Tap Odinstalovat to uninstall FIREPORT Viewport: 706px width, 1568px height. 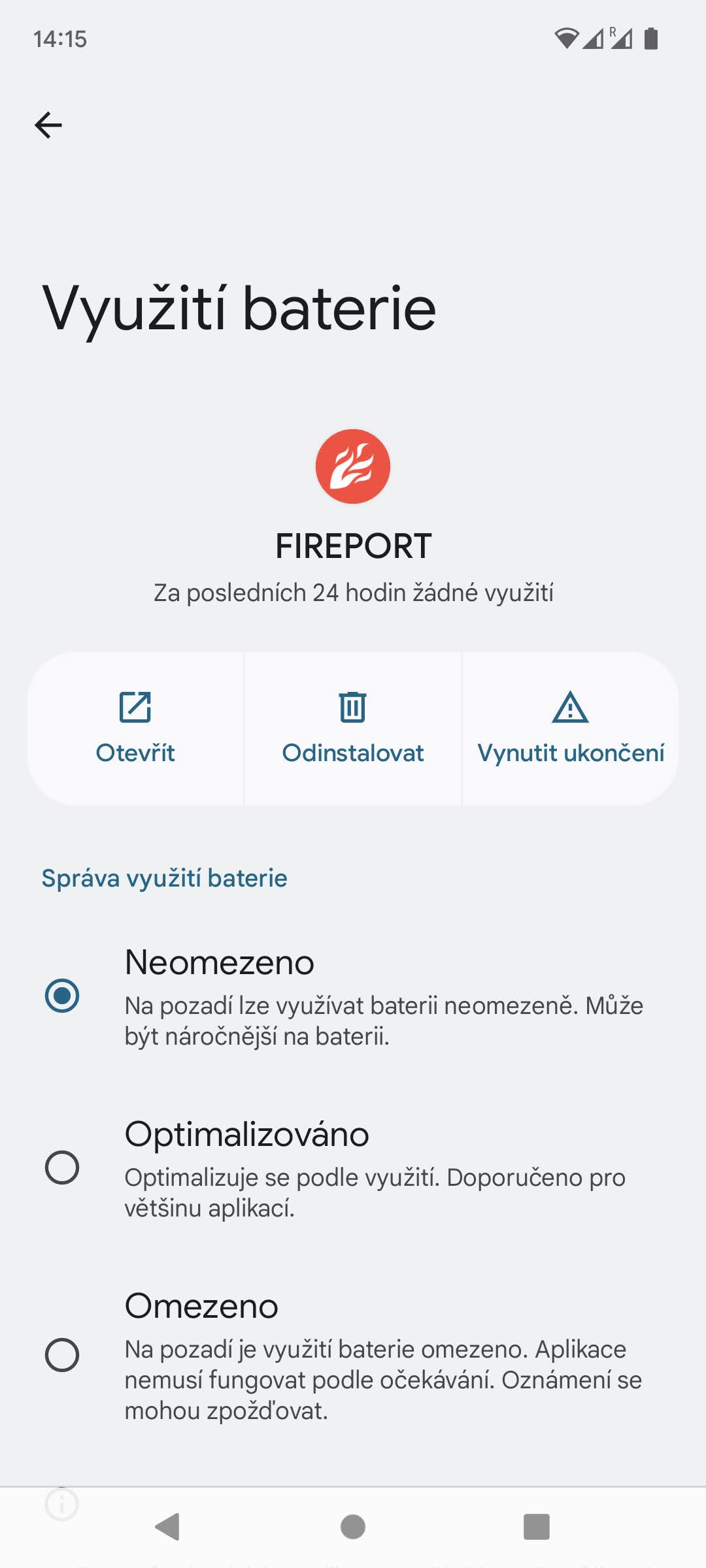[352, 728]
